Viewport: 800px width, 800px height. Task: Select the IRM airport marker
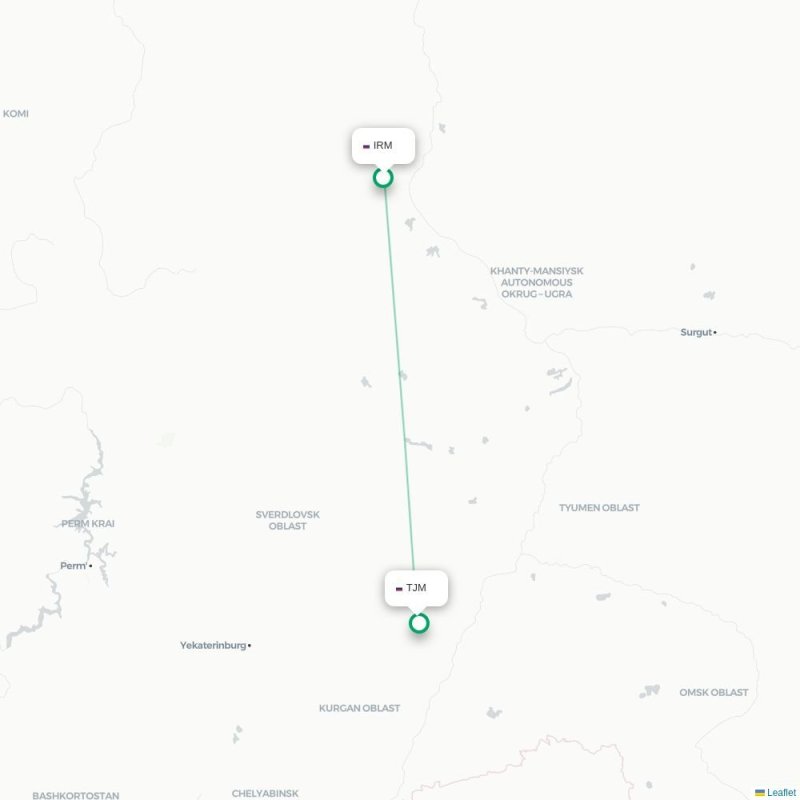pos(383,178)
